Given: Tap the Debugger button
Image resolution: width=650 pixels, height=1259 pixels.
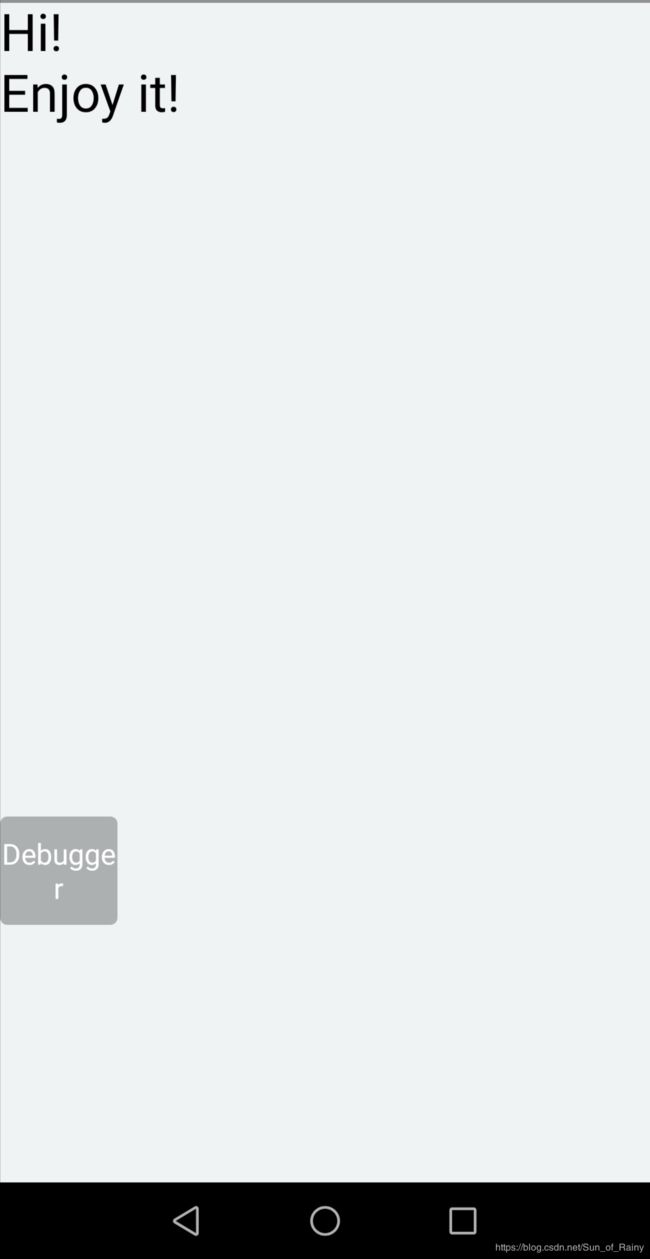Looking at the screenshot, I should click(58, 870).
